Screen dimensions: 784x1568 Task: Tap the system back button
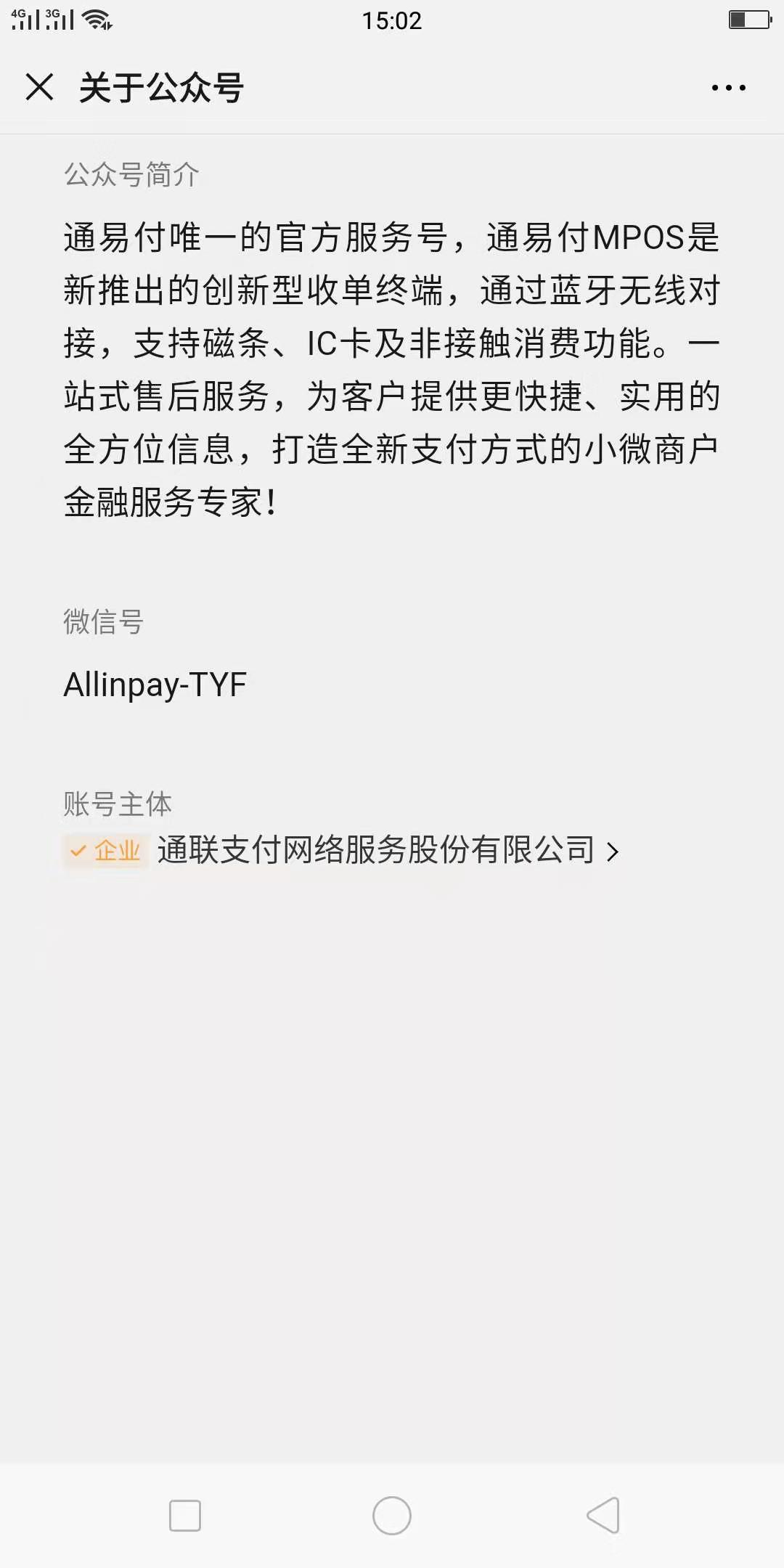(x=603, y=1516)
